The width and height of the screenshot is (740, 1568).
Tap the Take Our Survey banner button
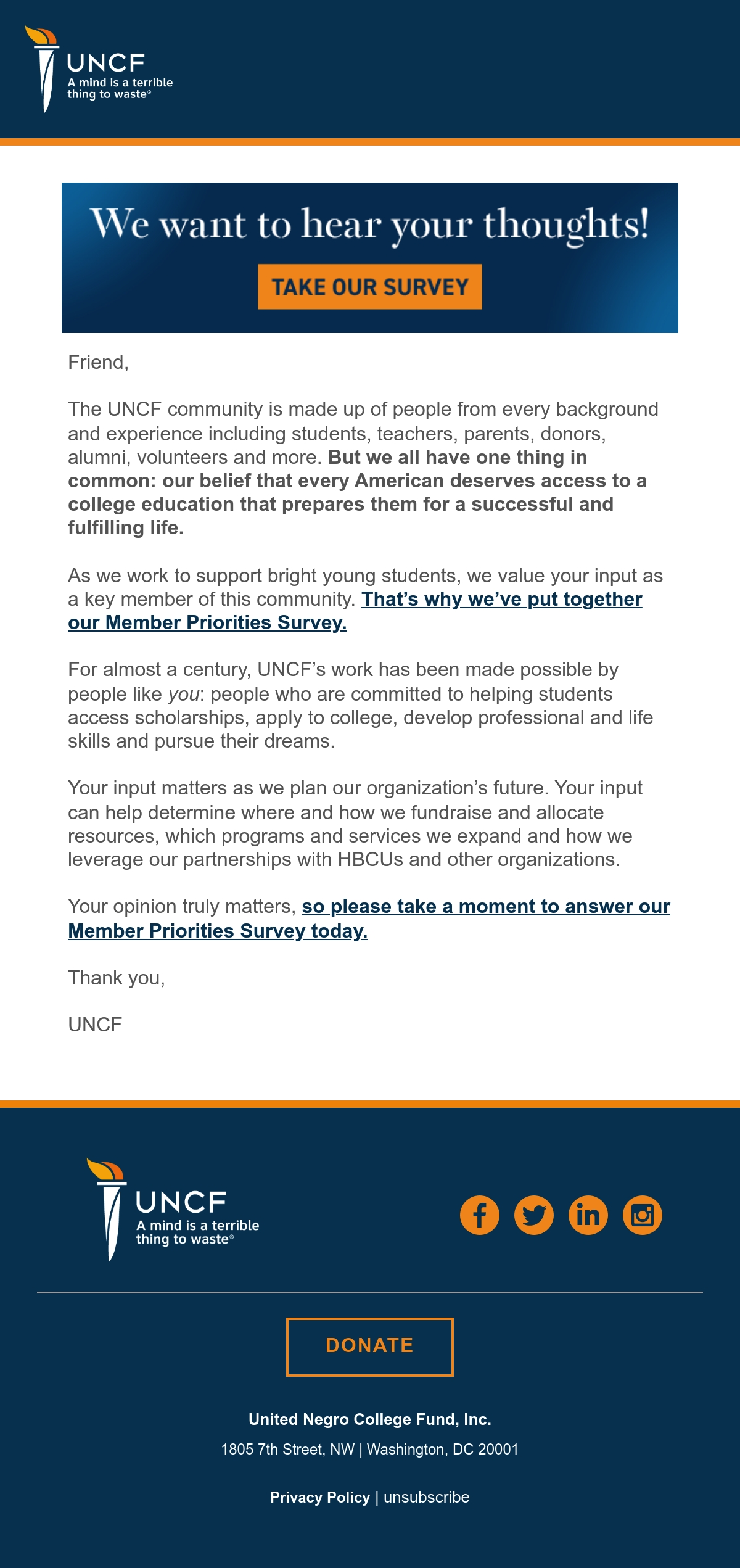coord(370,287)
